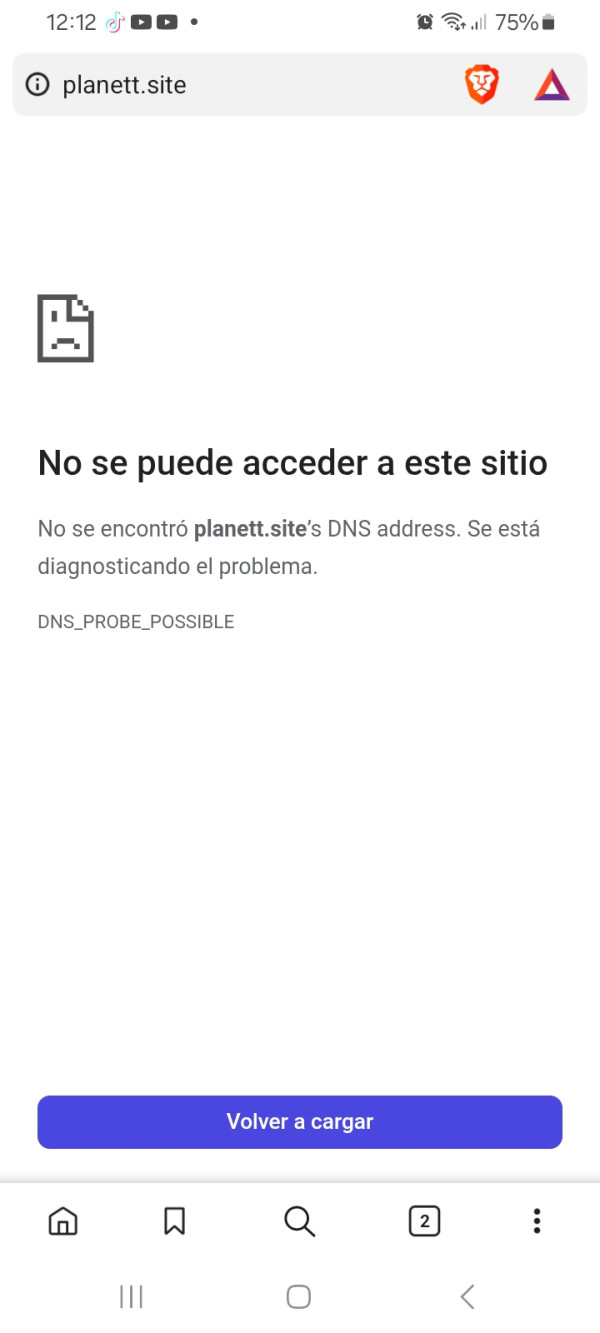The height and width of the screenshot is (1333, 600).
Task: Go to the browser home page
Action: point(63,1221)
